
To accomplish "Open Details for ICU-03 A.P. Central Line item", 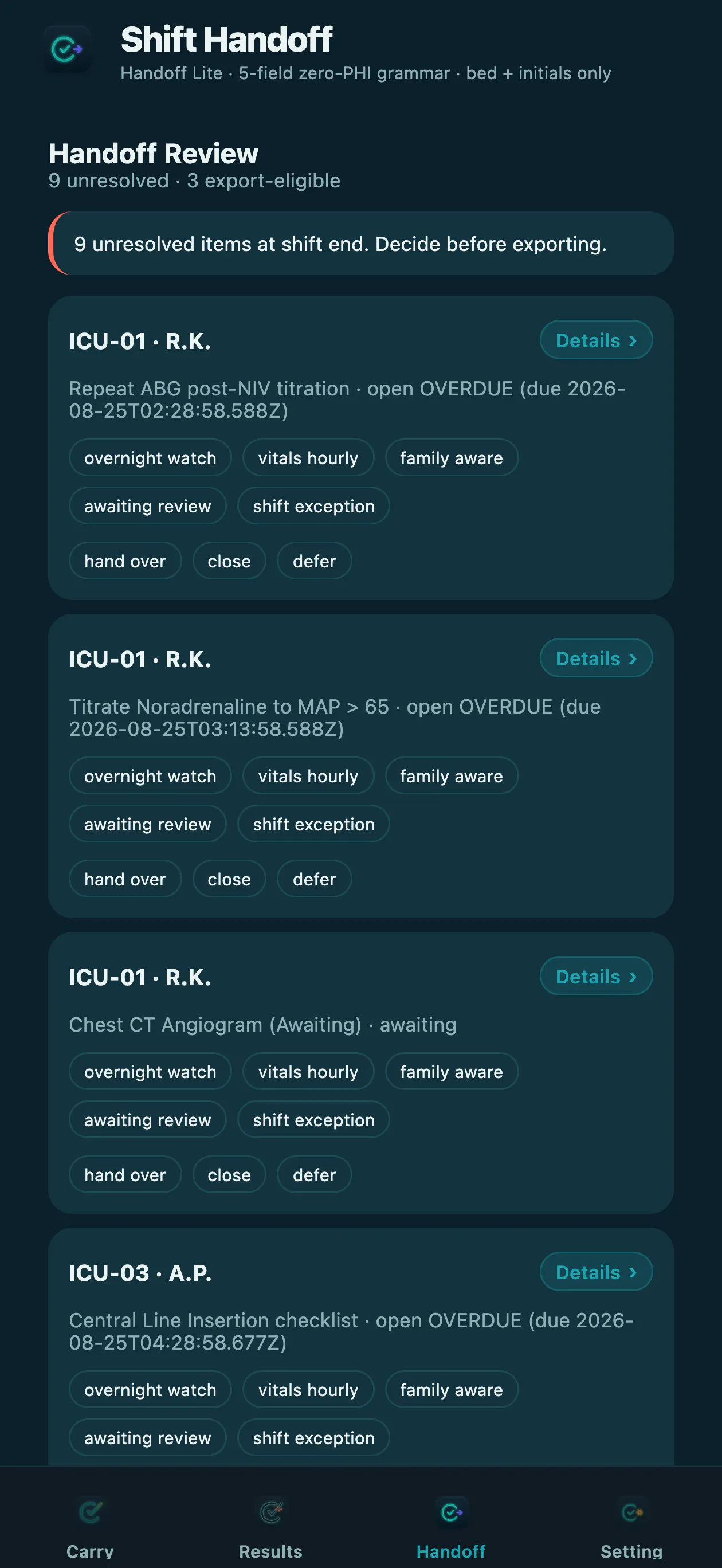I will pyautogui.click(x=596, y=1272).
